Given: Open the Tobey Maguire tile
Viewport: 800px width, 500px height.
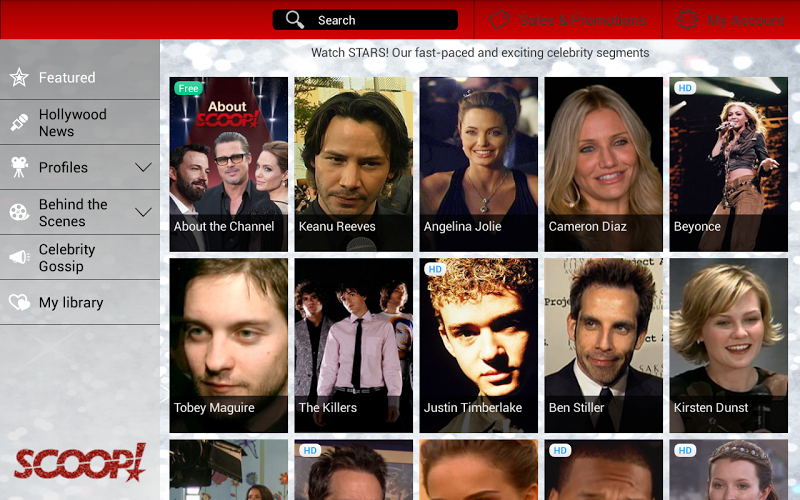Looking at the screenshot, I should tap(229, 345).
